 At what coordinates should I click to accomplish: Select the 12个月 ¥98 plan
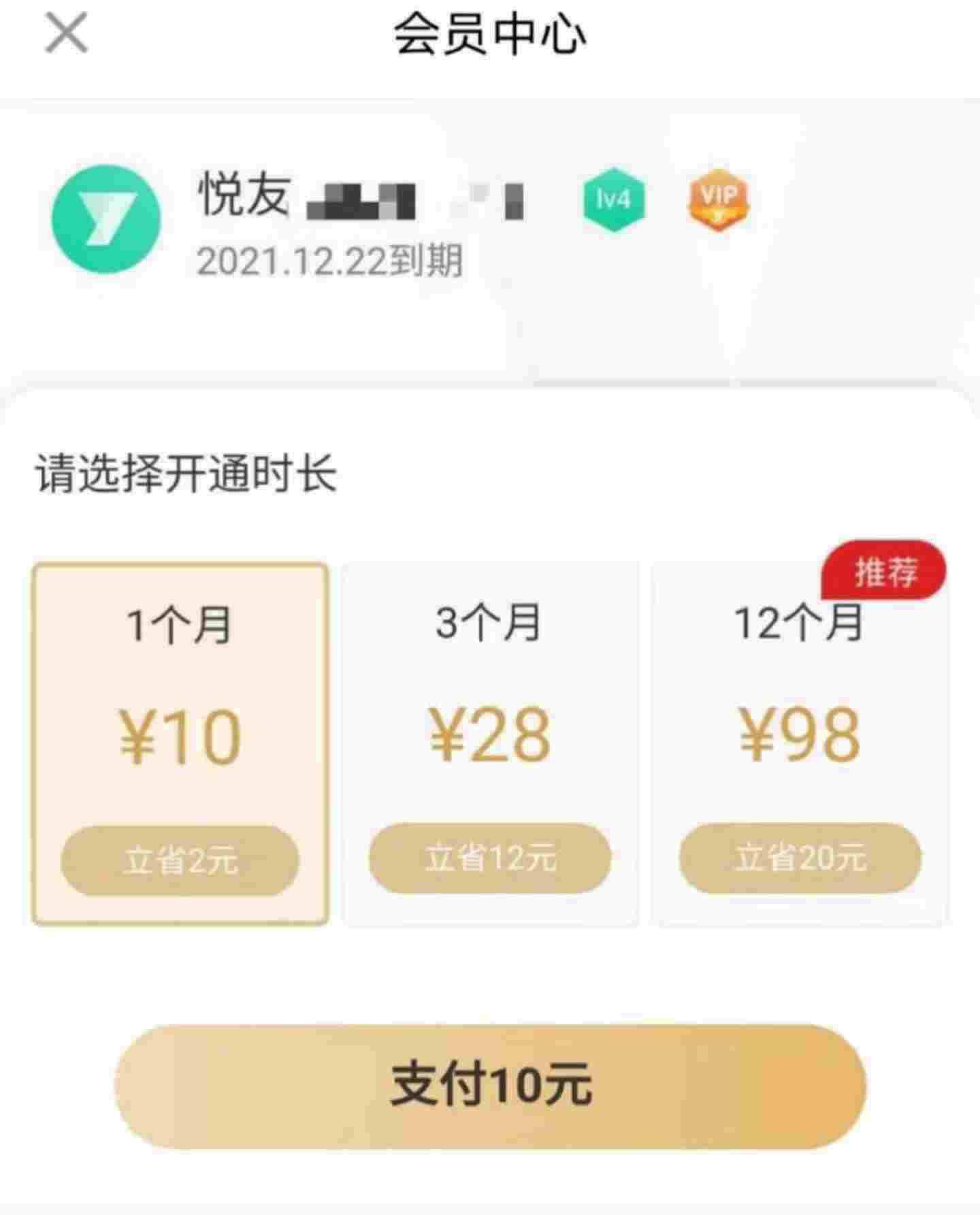click(800, 742)
